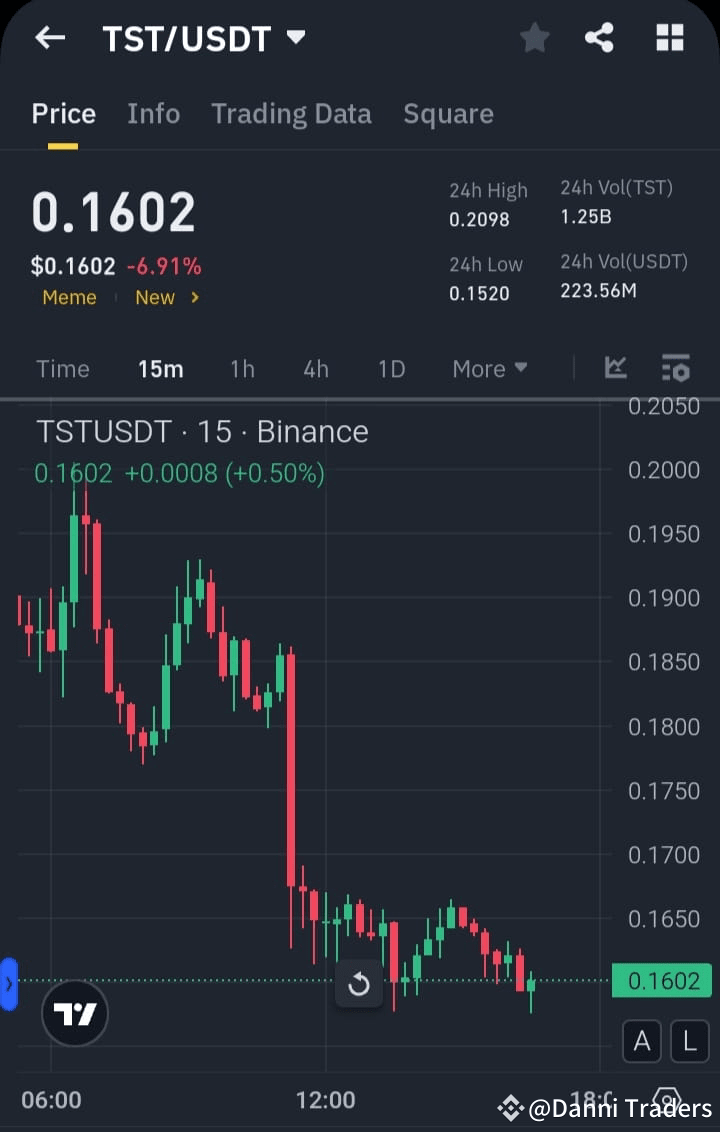
Task: Refresh the chart with the reload icon
Action: point(359,984)
